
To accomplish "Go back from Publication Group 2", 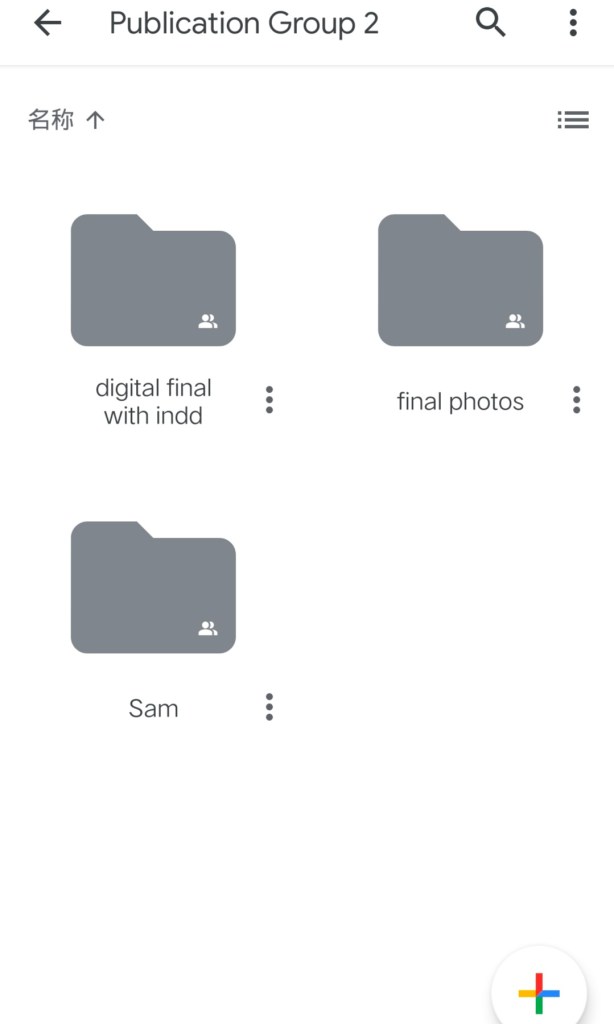I will coord(47,24).
